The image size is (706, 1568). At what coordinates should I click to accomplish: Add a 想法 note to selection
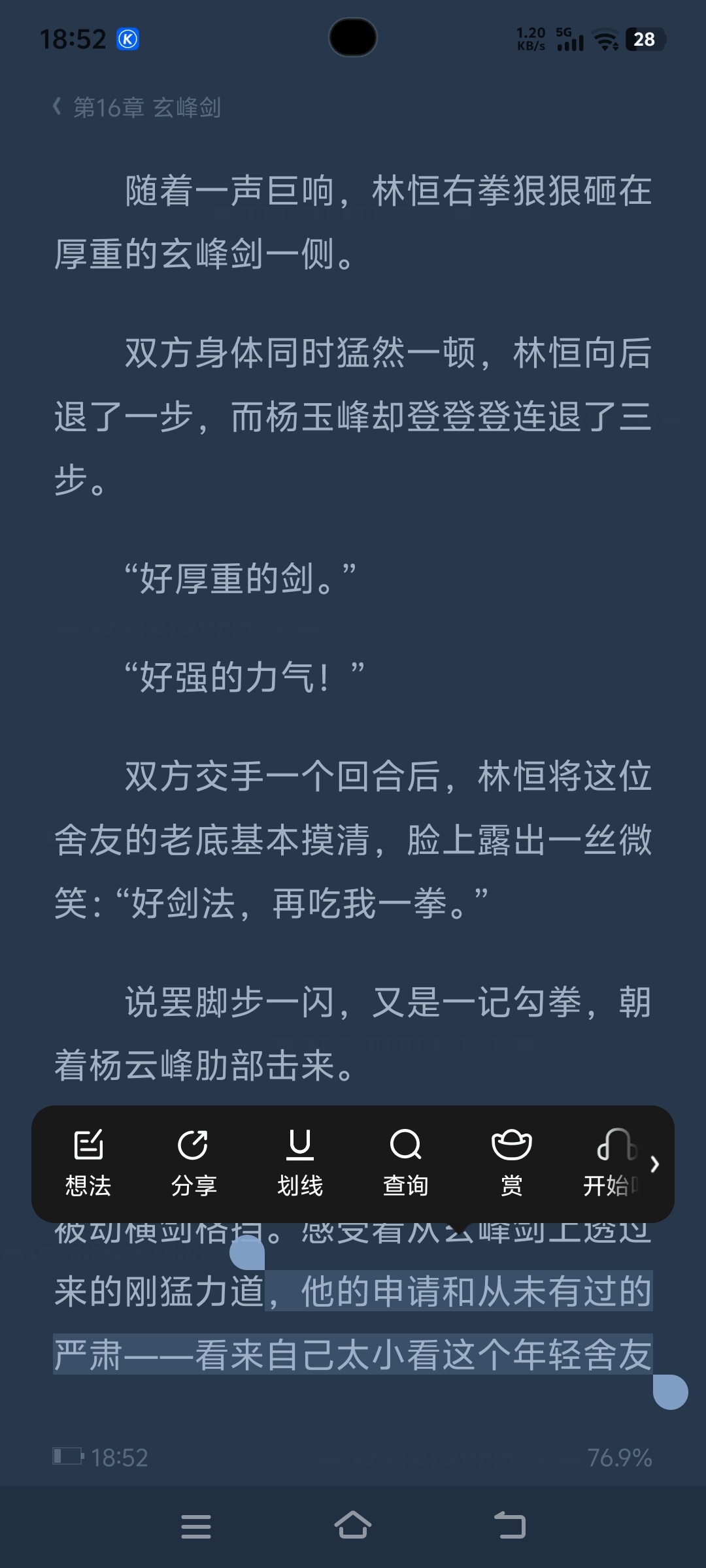pos(88,1164)
